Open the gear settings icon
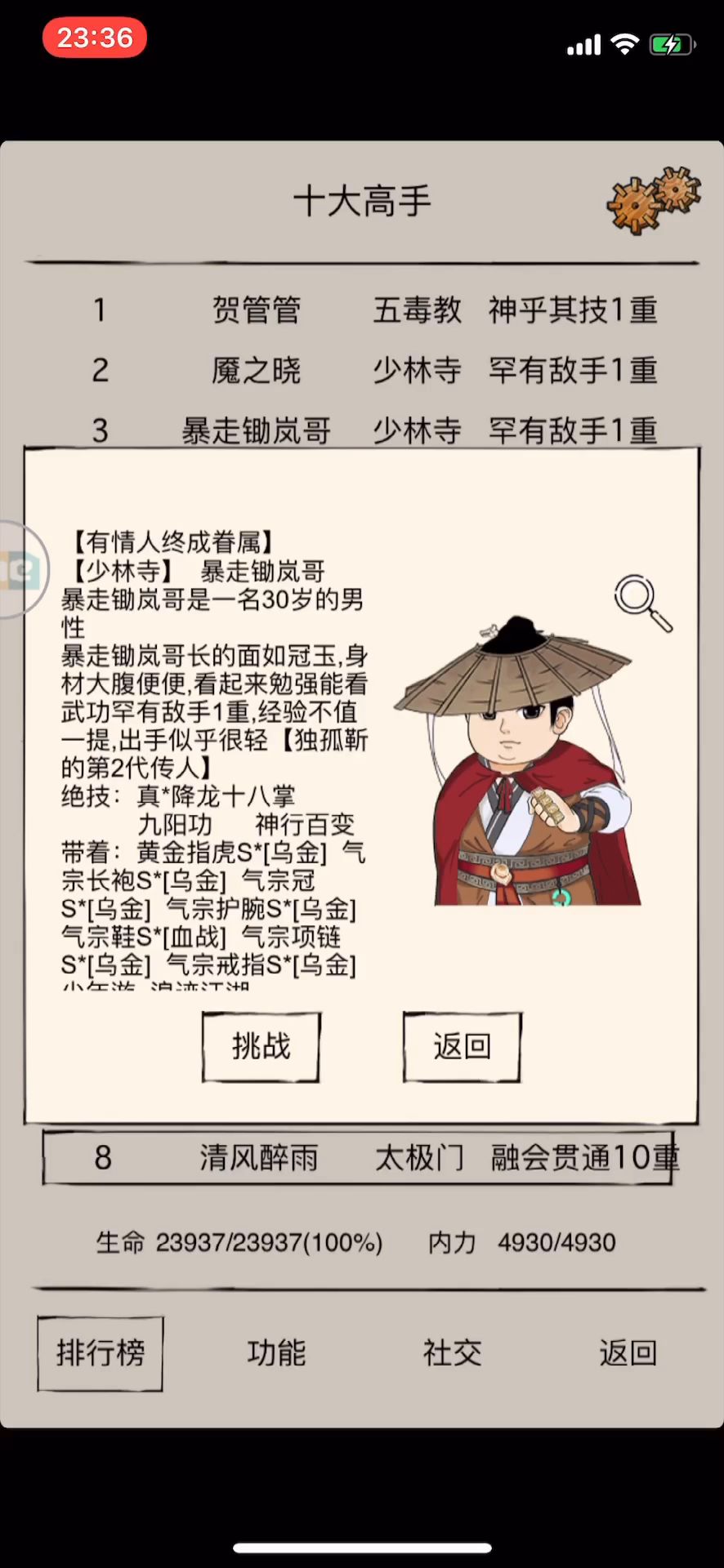 point(654,200)
